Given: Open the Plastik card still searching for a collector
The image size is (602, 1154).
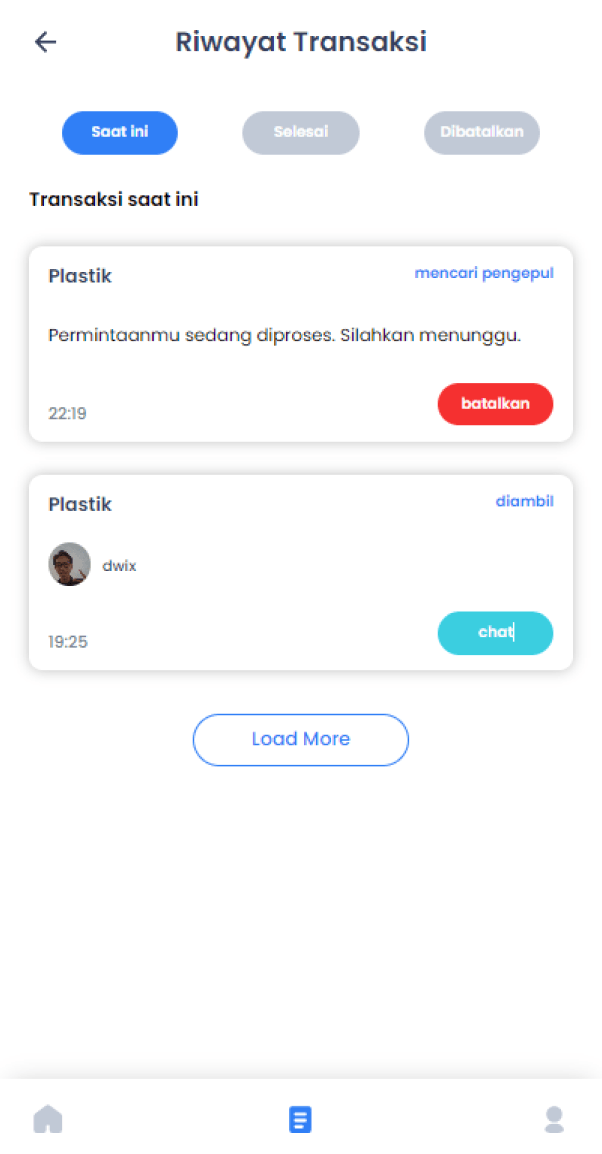Looking at the screenshot, I should [301, 344].
